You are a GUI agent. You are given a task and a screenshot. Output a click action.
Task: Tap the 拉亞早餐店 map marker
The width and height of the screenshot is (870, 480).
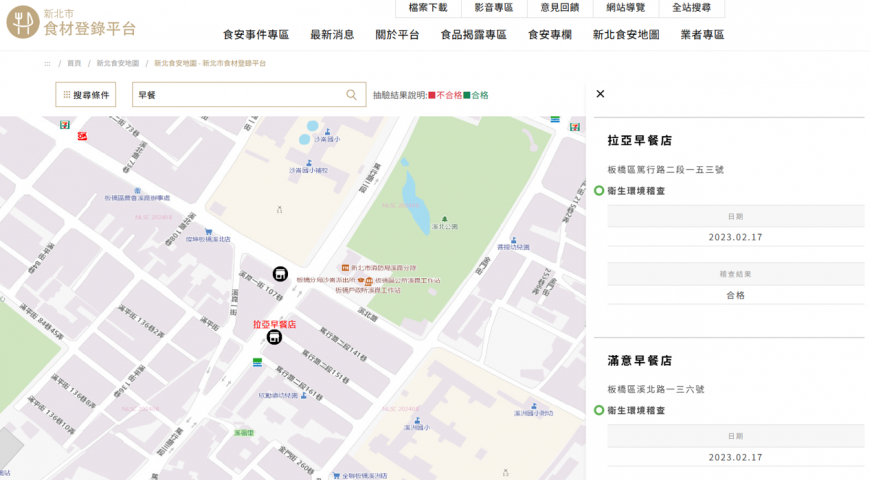[x=274, y=337]
